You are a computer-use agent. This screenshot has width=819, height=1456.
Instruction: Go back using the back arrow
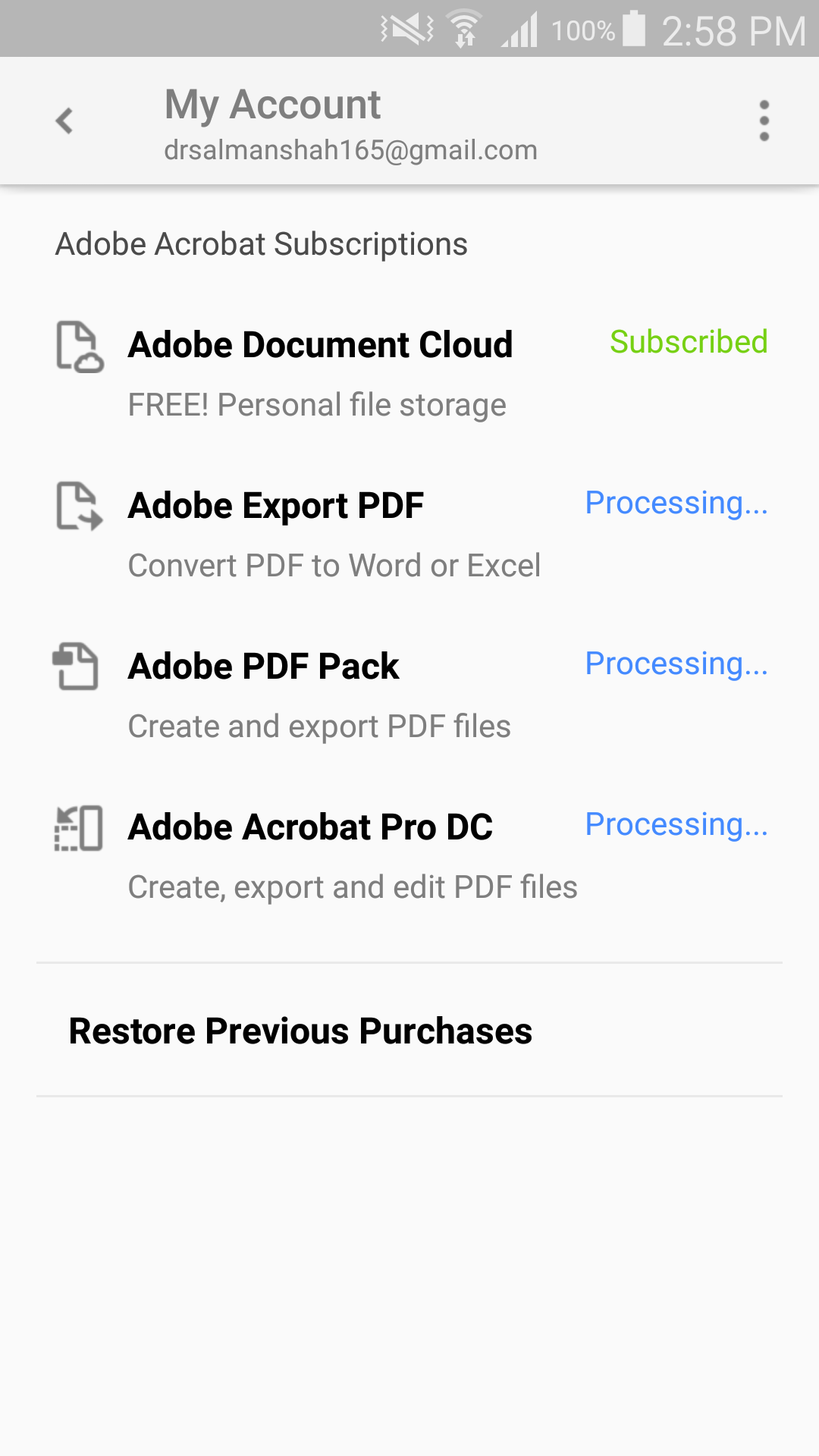(x=64, y=121)
